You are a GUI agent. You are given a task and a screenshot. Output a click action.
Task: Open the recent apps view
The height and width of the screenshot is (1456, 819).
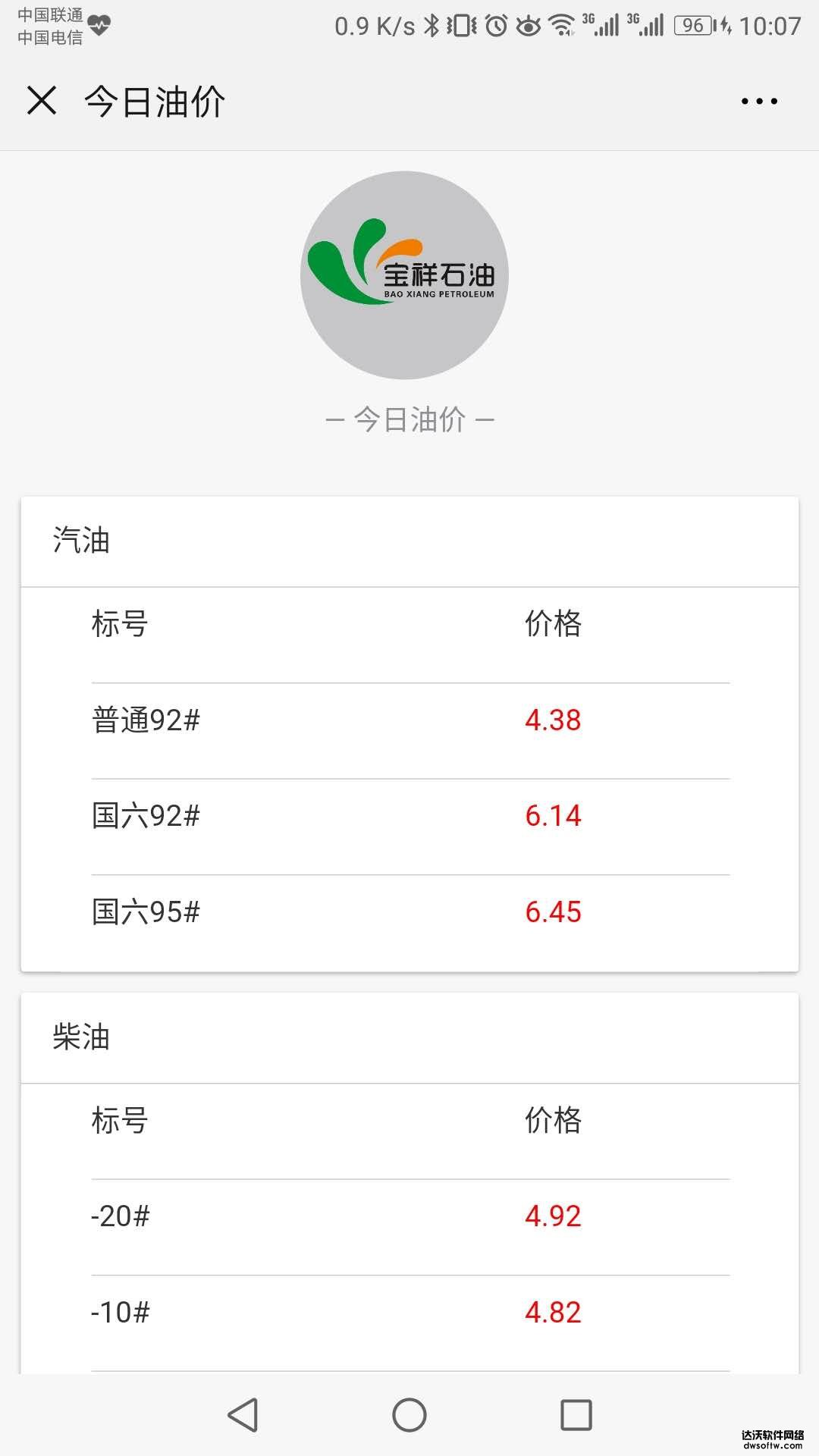pos(576,1415)
